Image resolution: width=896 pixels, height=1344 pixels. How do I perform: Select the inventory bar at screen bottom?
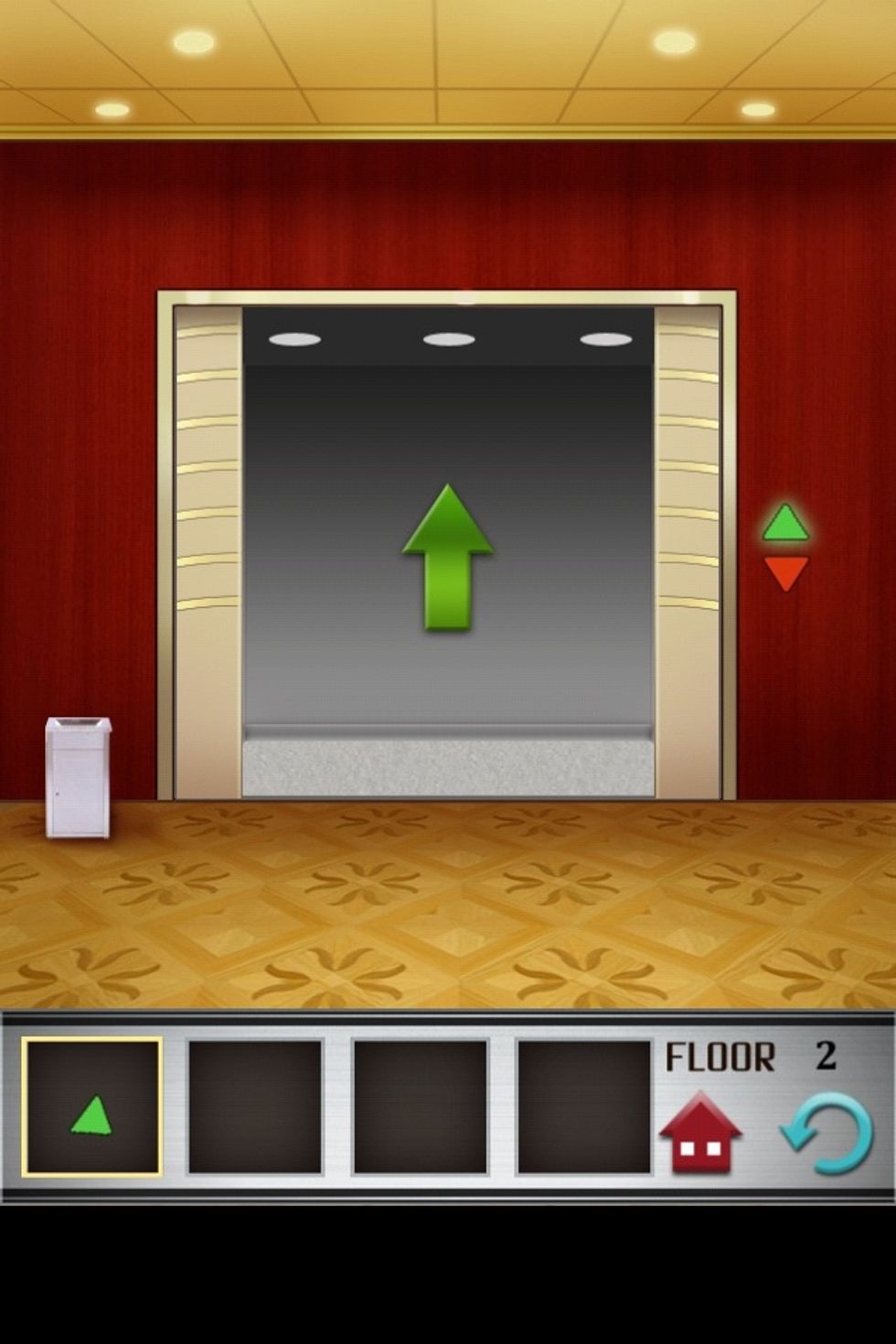[448, 1104]
